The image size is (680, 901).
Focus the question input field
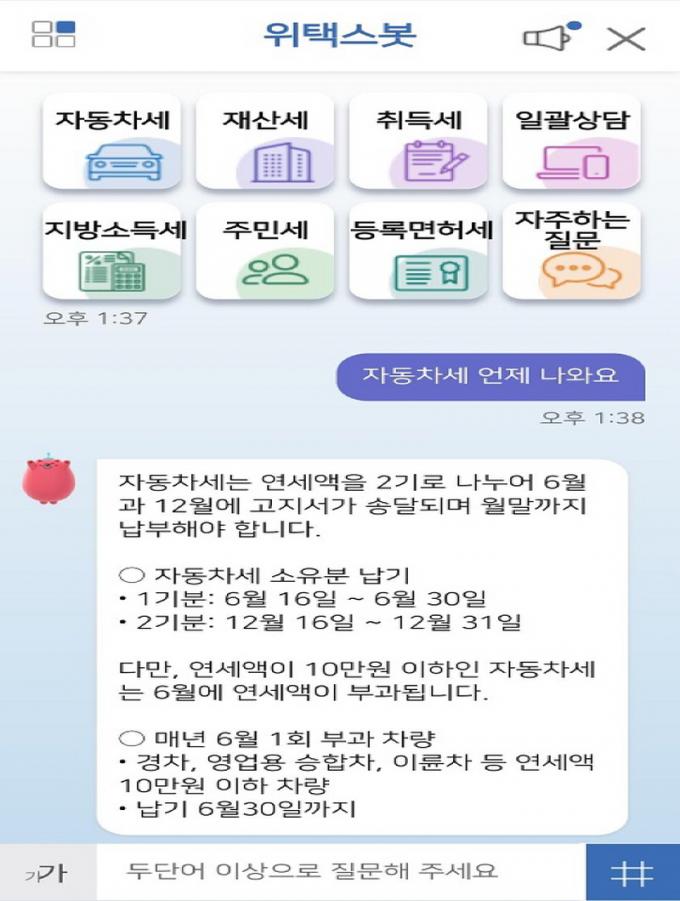340,872
